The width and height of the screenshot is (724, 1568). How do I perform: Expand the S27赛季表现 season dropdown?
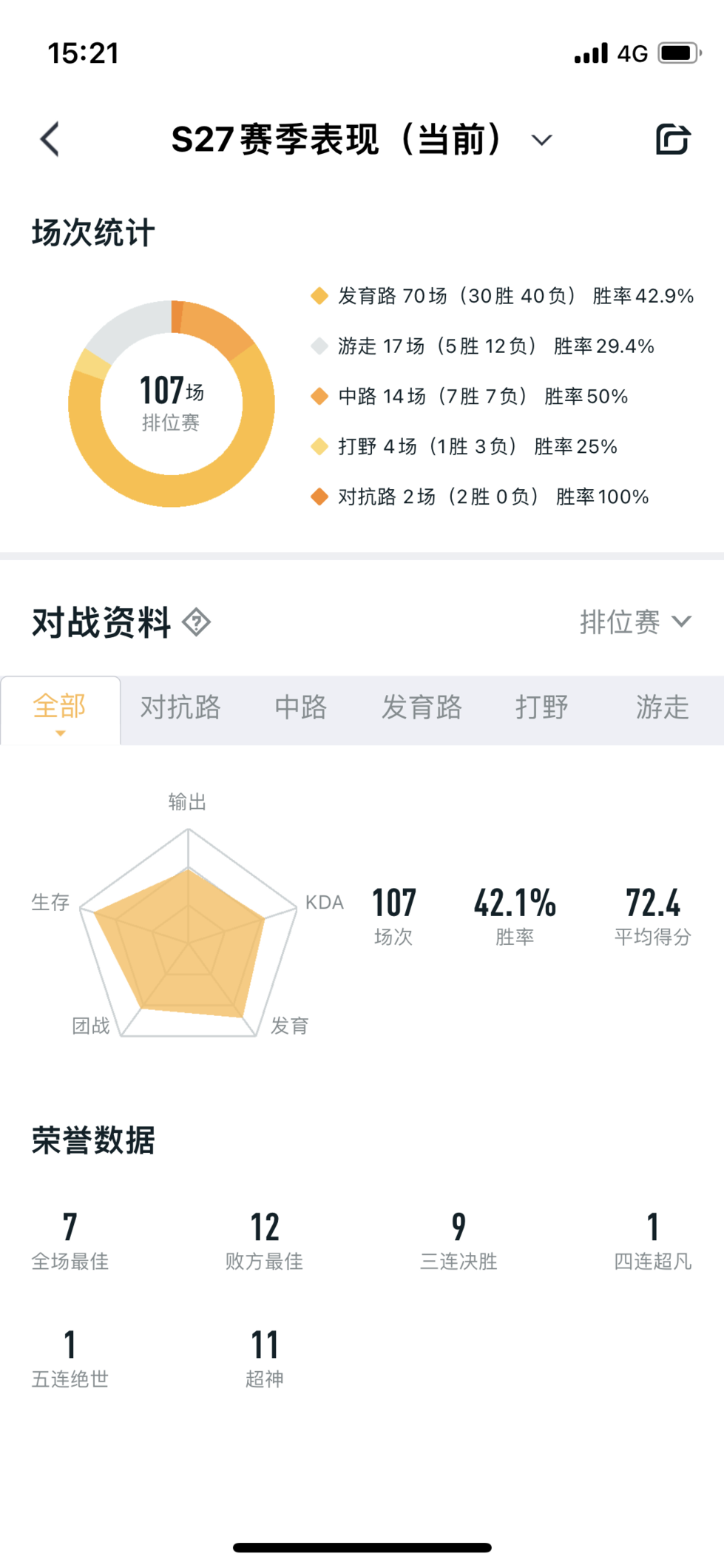click(542, 140)
